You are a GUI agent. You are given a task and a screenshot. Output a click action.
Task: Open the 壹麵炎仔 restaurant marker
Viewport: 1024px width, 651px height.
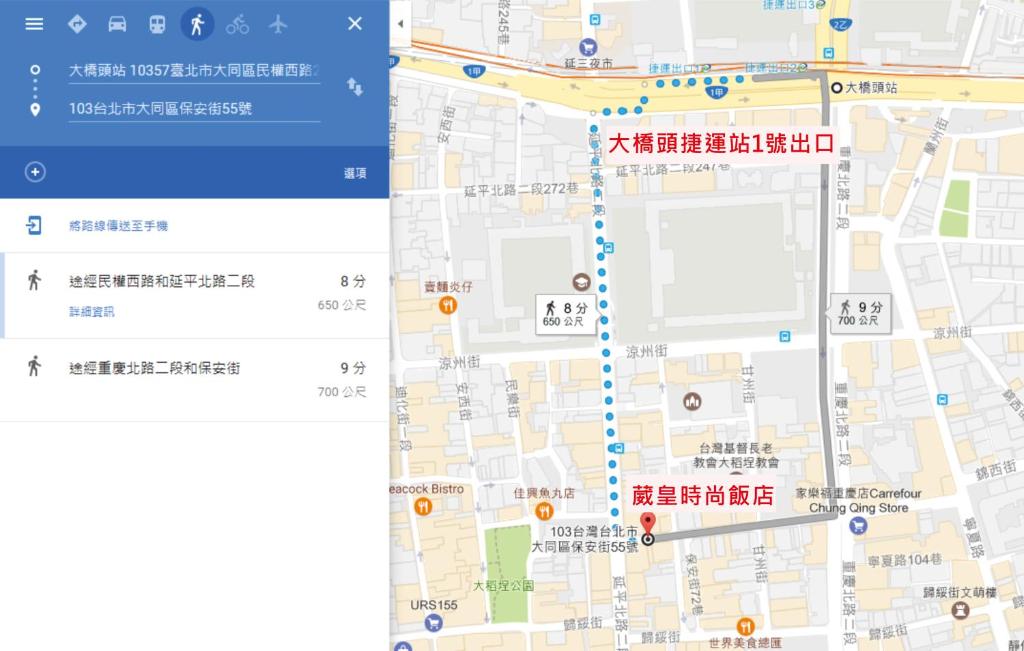(447, 307)
